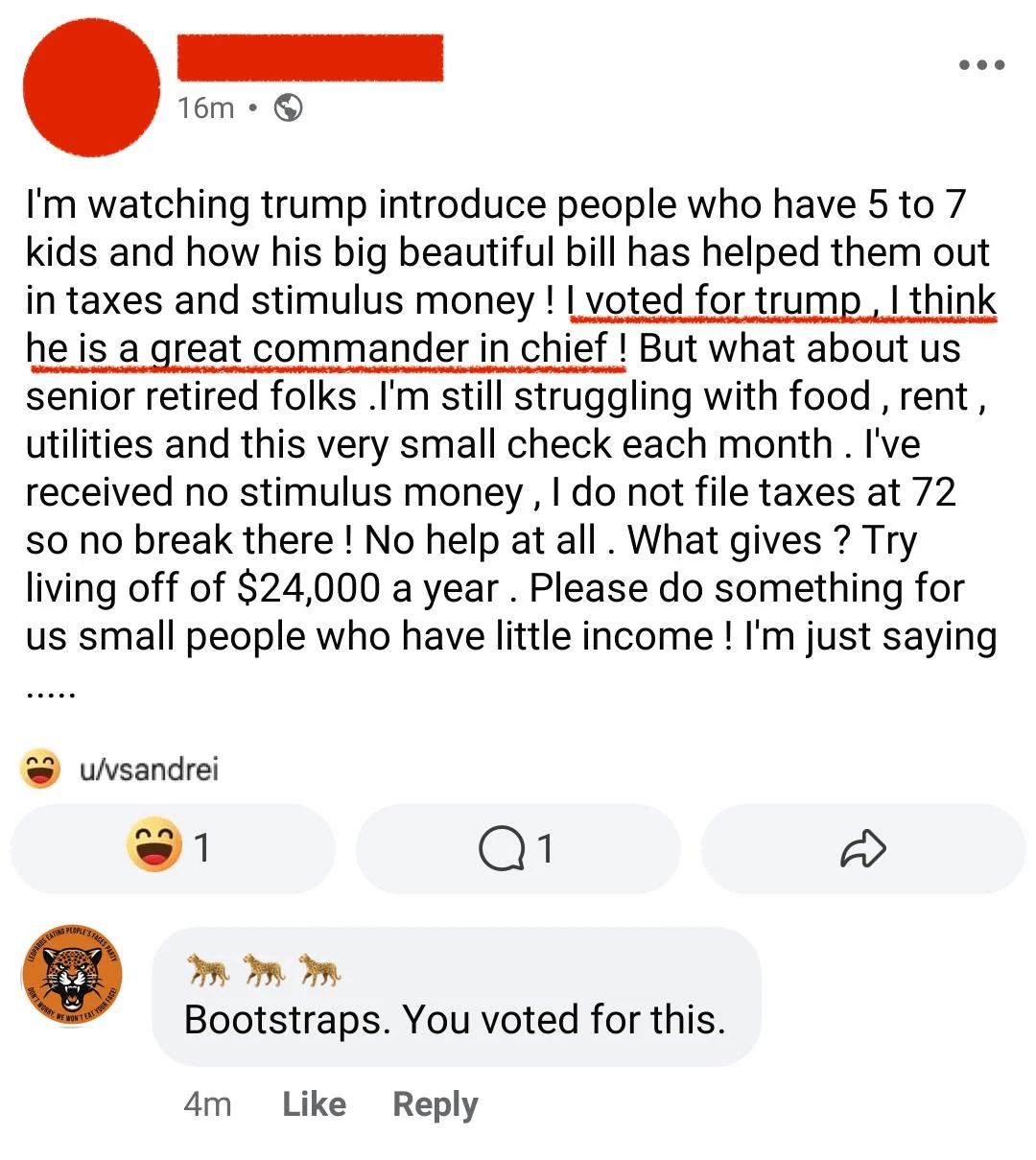Open the three-dot post options menu
This screenshot has height=1160, width=1036.
981,65
